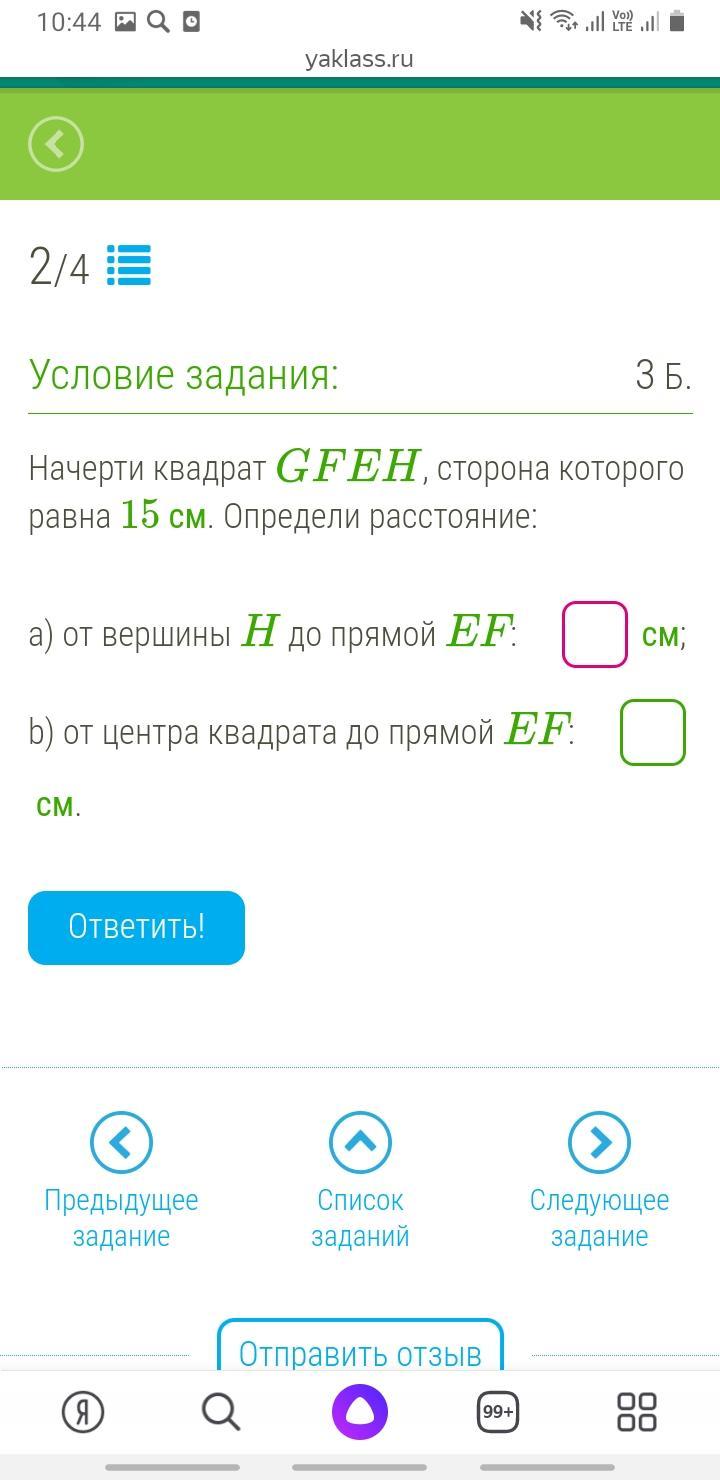Screen dimensions: 720x1480
Task: Submit answer with Ответить! button
Action: [136, 927]
